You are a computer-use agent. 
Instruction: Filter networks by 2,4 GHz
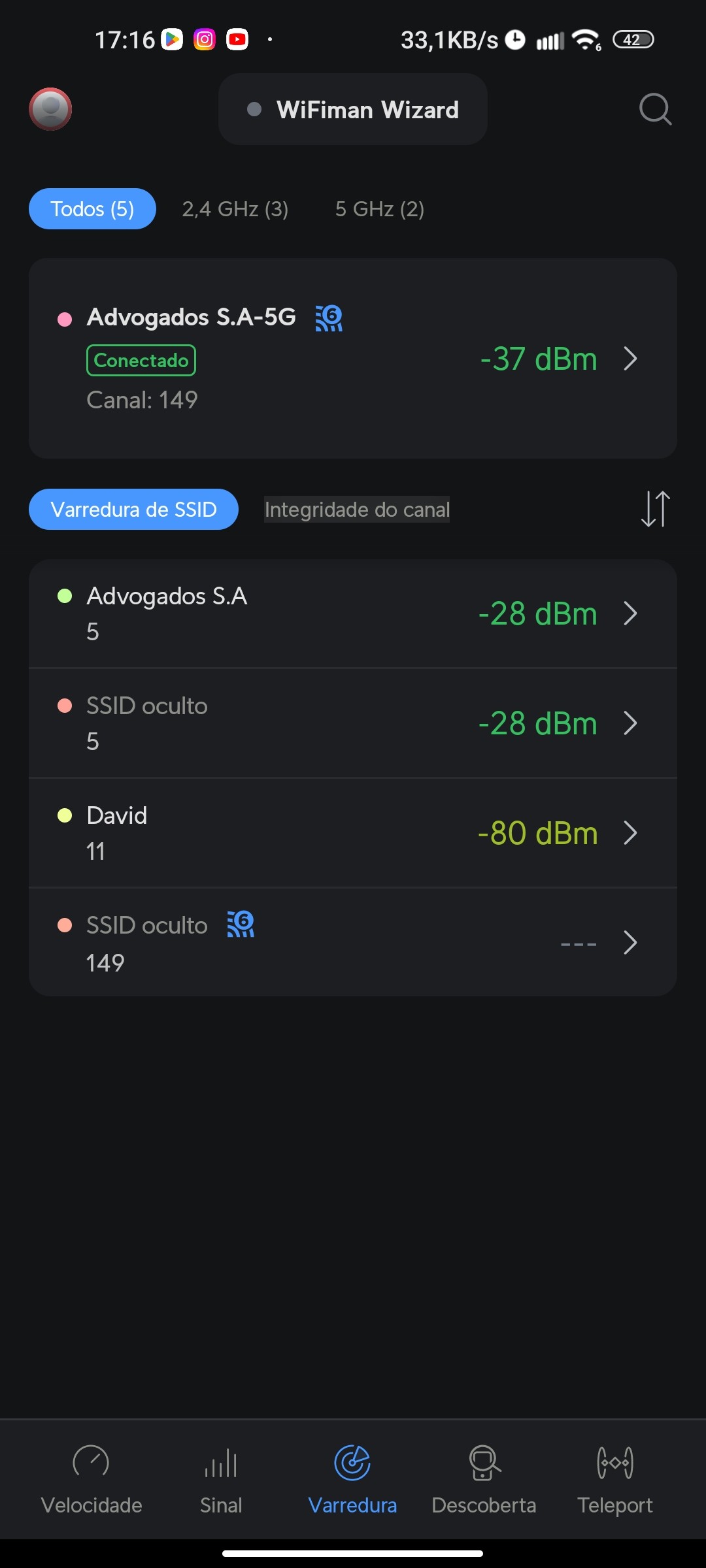point(235,209)
